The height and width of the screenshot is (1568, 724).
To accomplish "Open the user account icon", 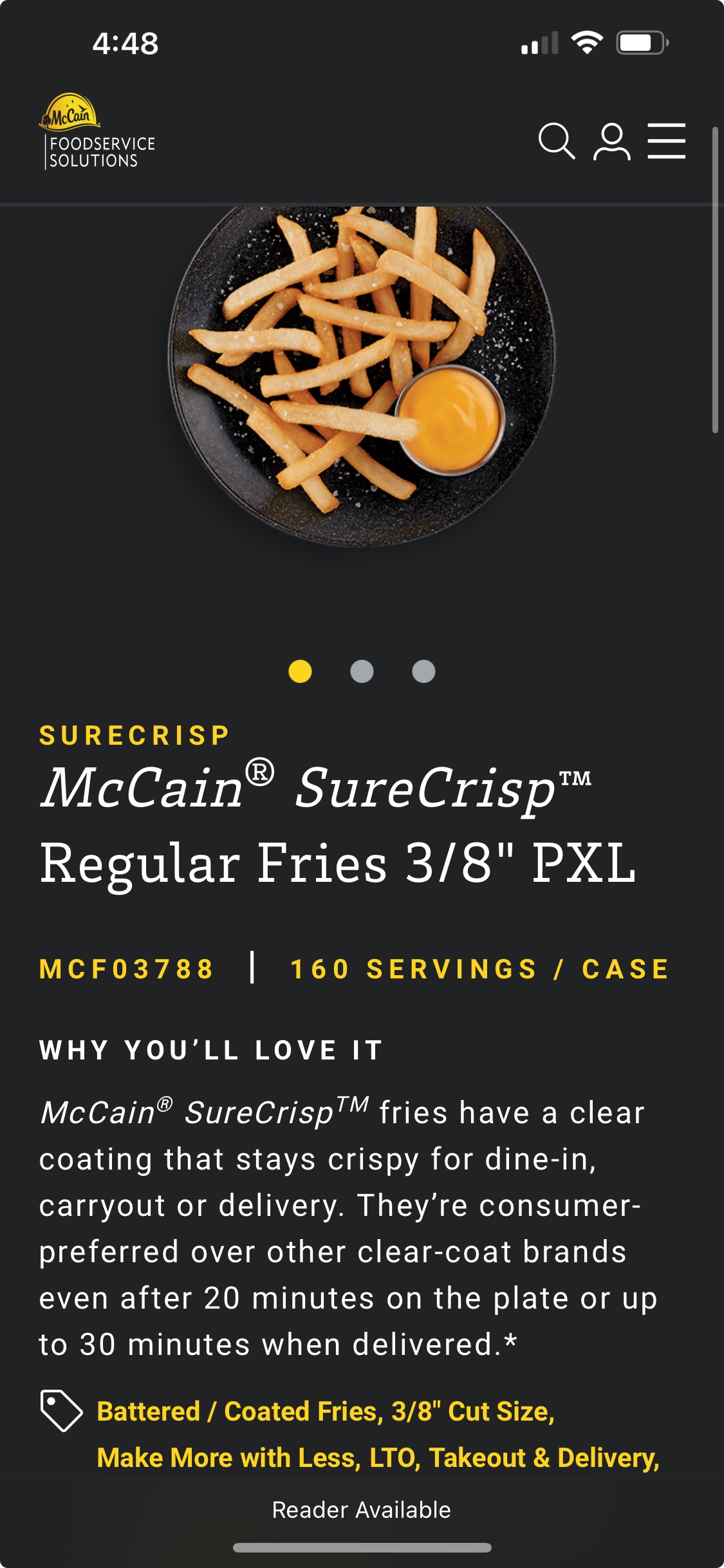I will pyautogui.click(x=611, y=141).
